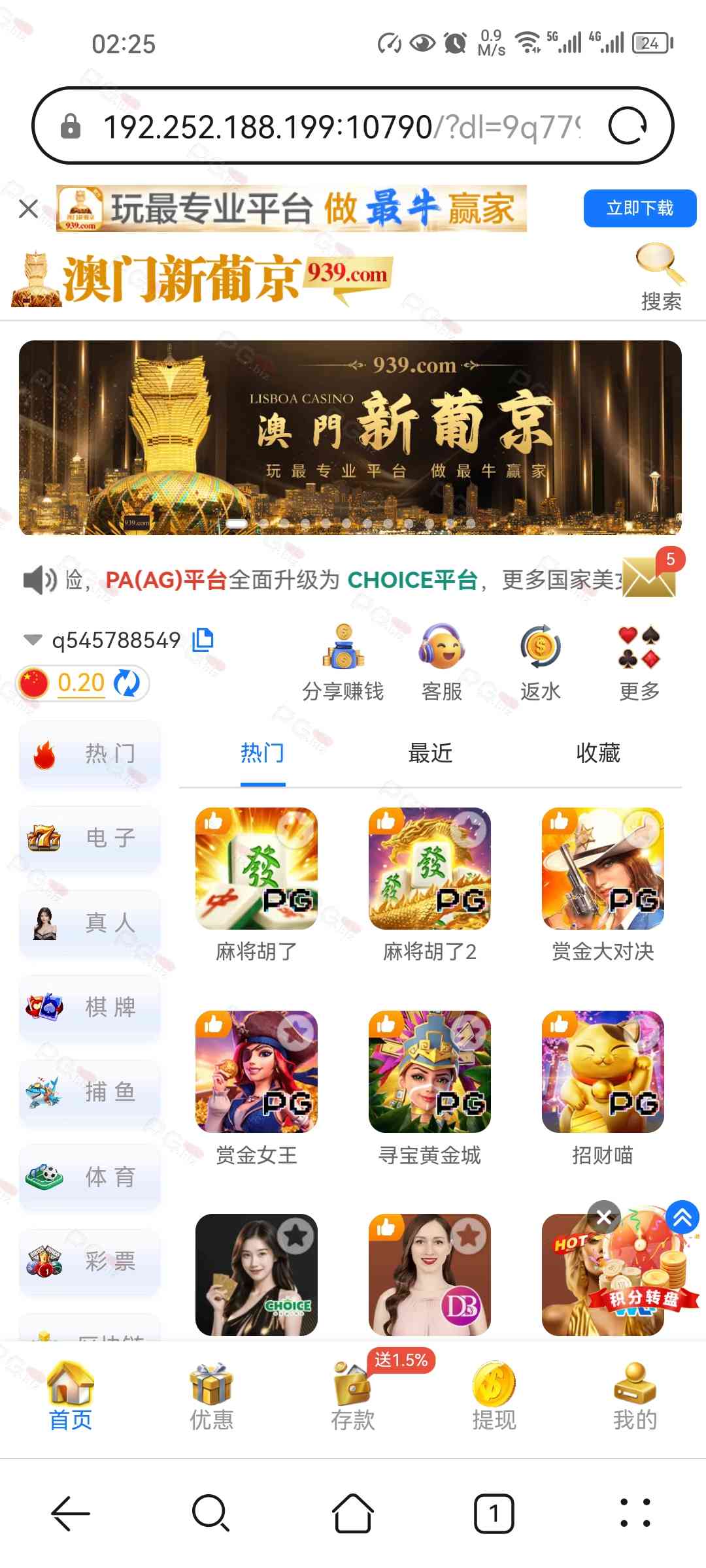706x1568 pixels.
Task: Switch to the 最近 tab
Action: [x=430, y=753]
